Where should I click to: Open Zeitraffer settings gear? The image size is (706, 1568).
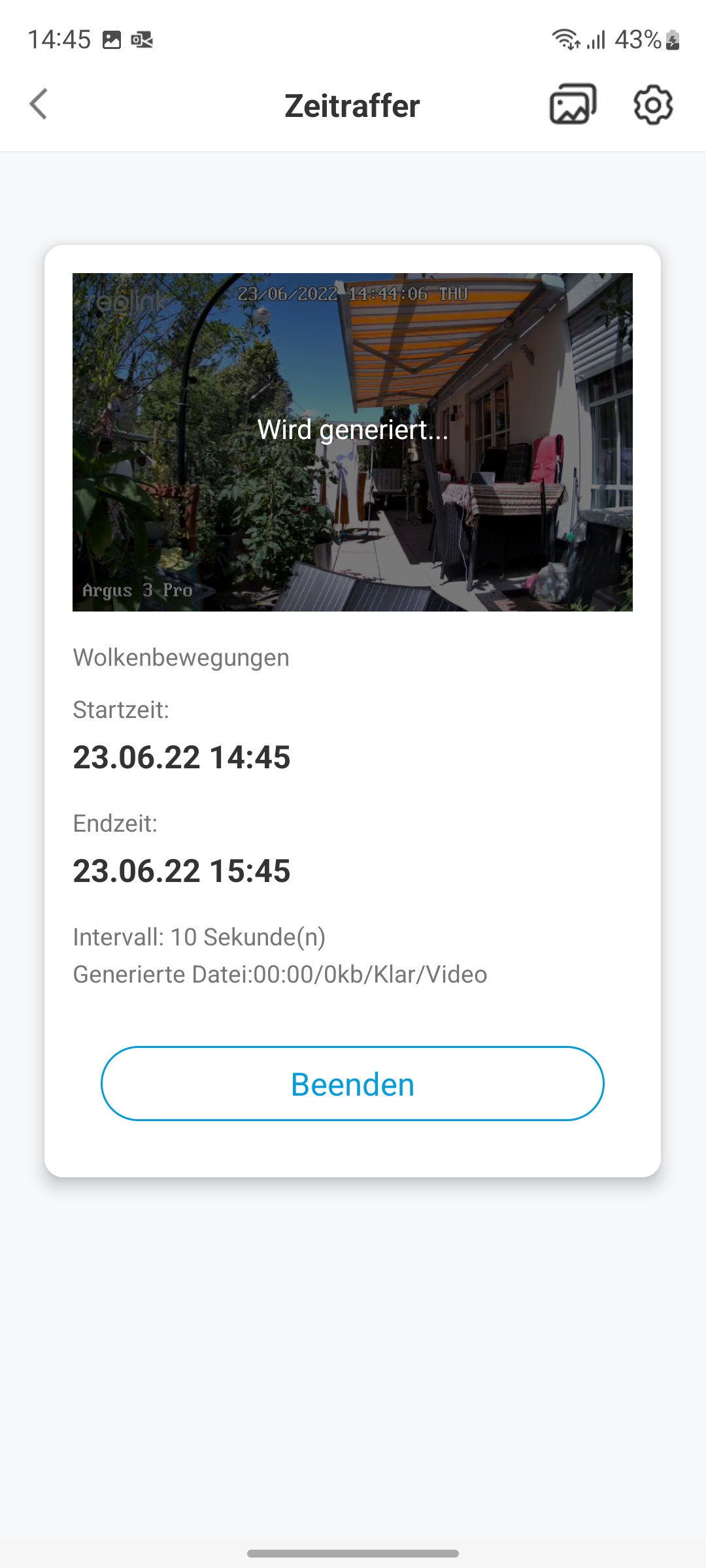652,105
